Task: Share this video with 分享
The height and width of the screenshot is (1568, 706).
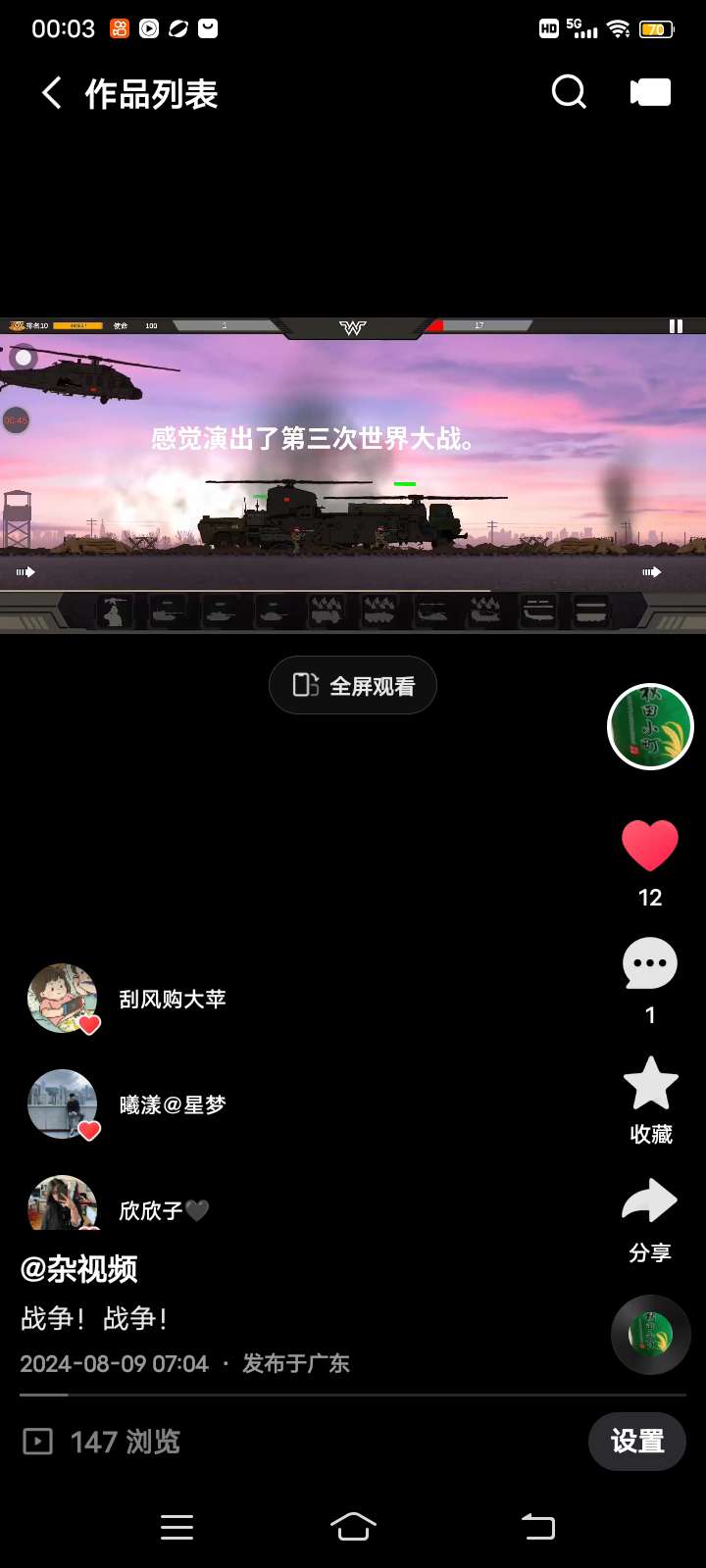Action: (650, 1203)
